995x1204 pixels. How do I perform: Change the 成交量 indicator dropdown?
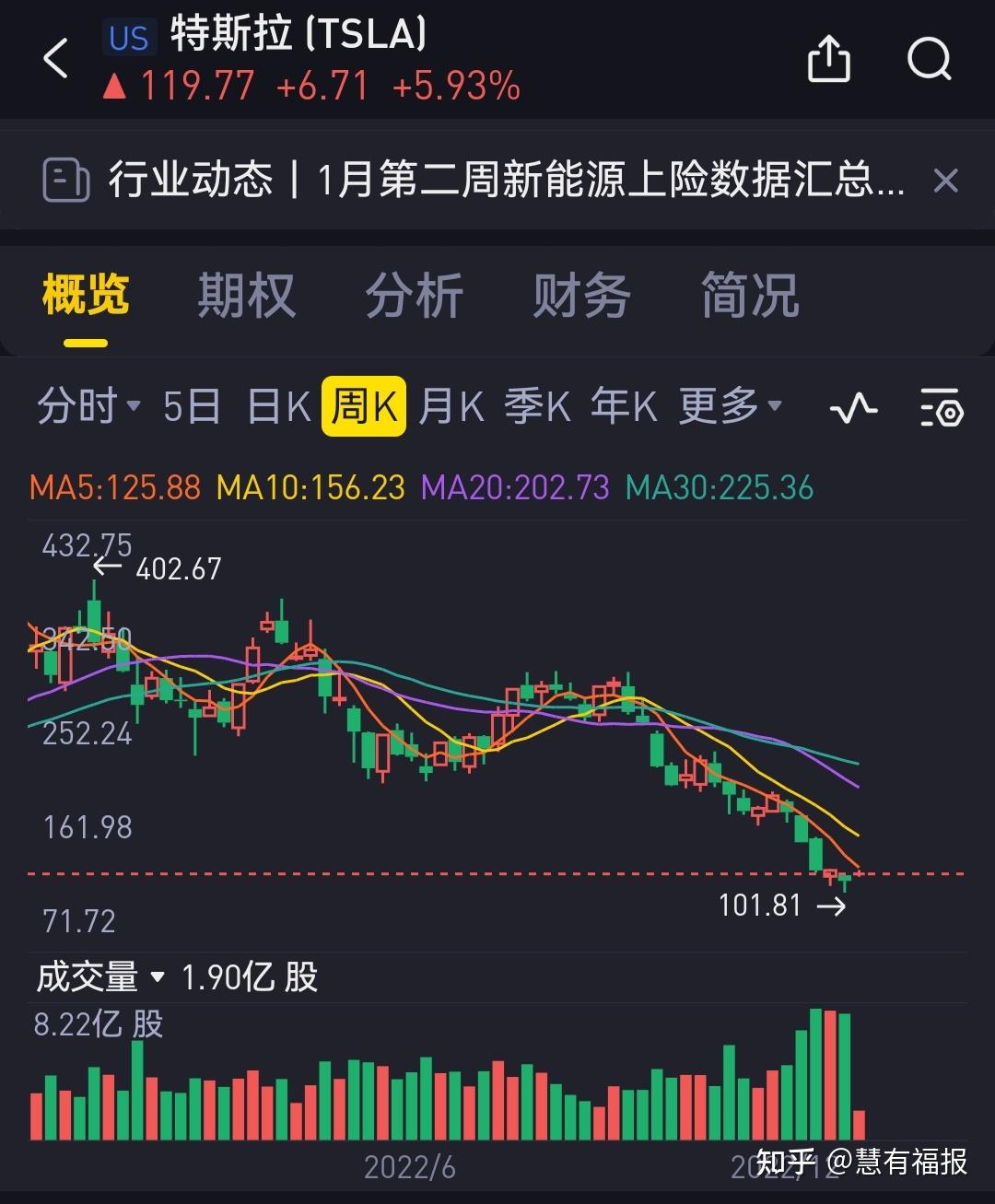[x=100, y=977]
